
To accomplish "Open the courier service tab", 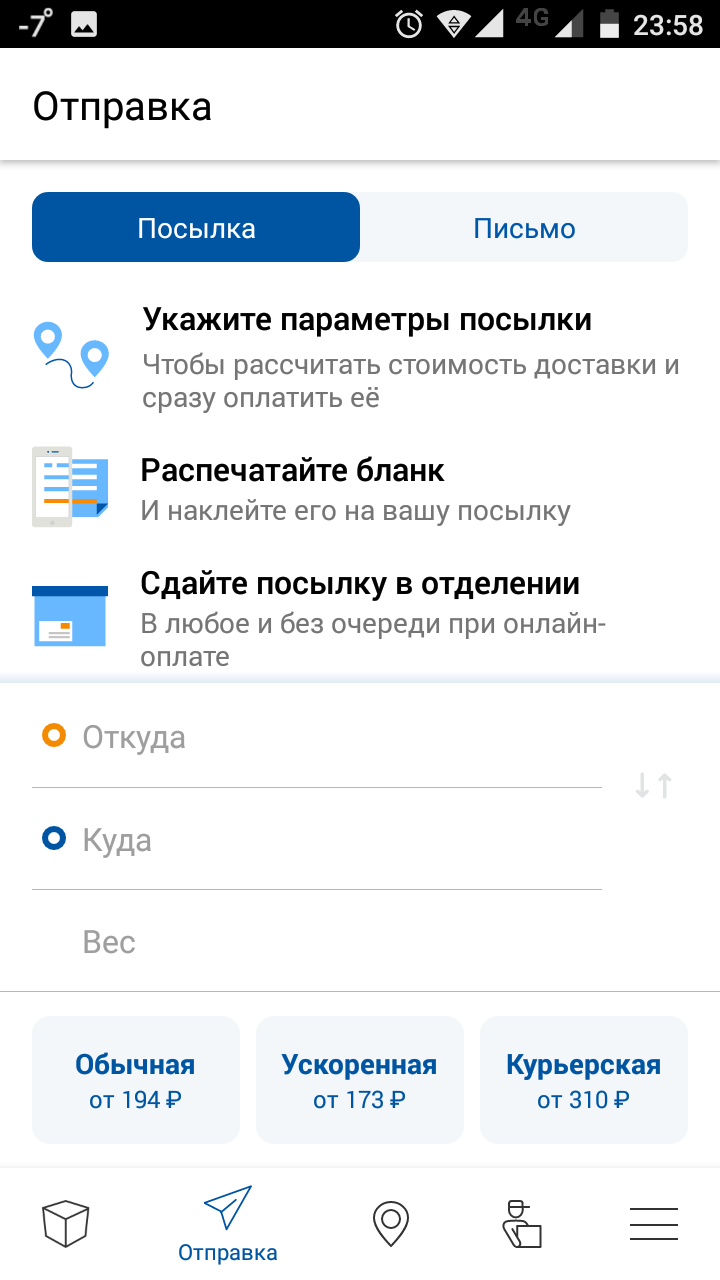I will (520, 1224).
